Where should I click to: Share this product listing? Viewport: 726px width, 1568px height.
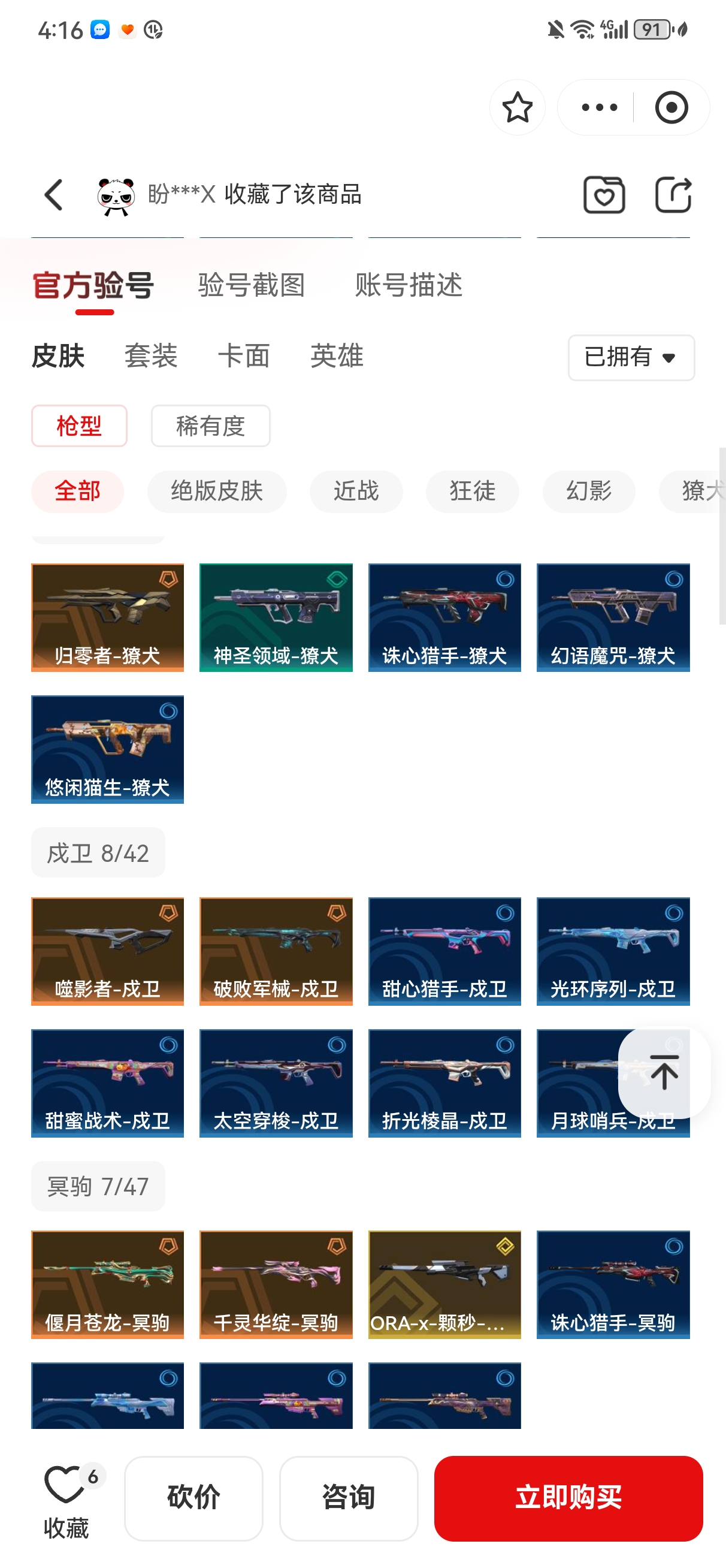pyautogui.click(x=673, y=195)
